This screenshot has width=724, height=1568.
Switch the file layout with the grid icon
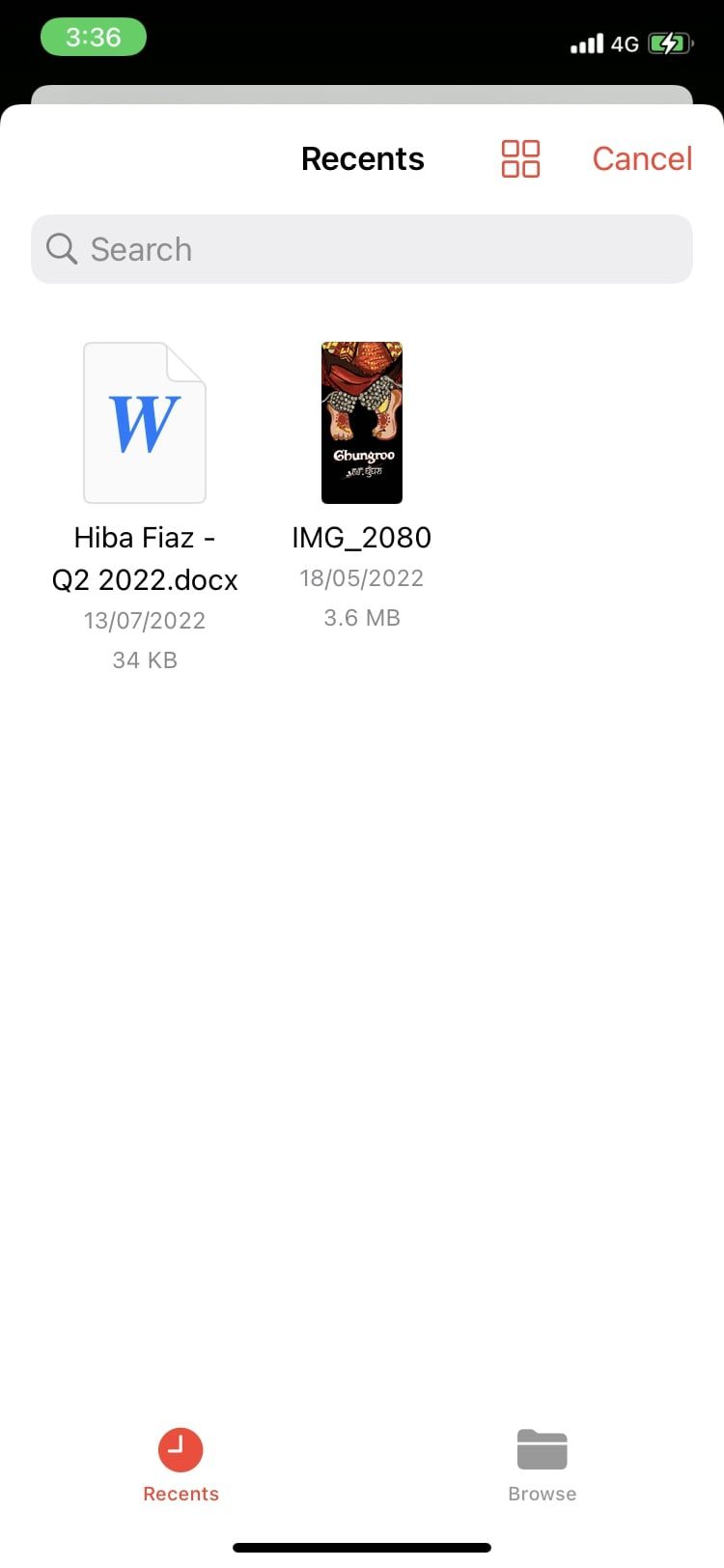520,159
